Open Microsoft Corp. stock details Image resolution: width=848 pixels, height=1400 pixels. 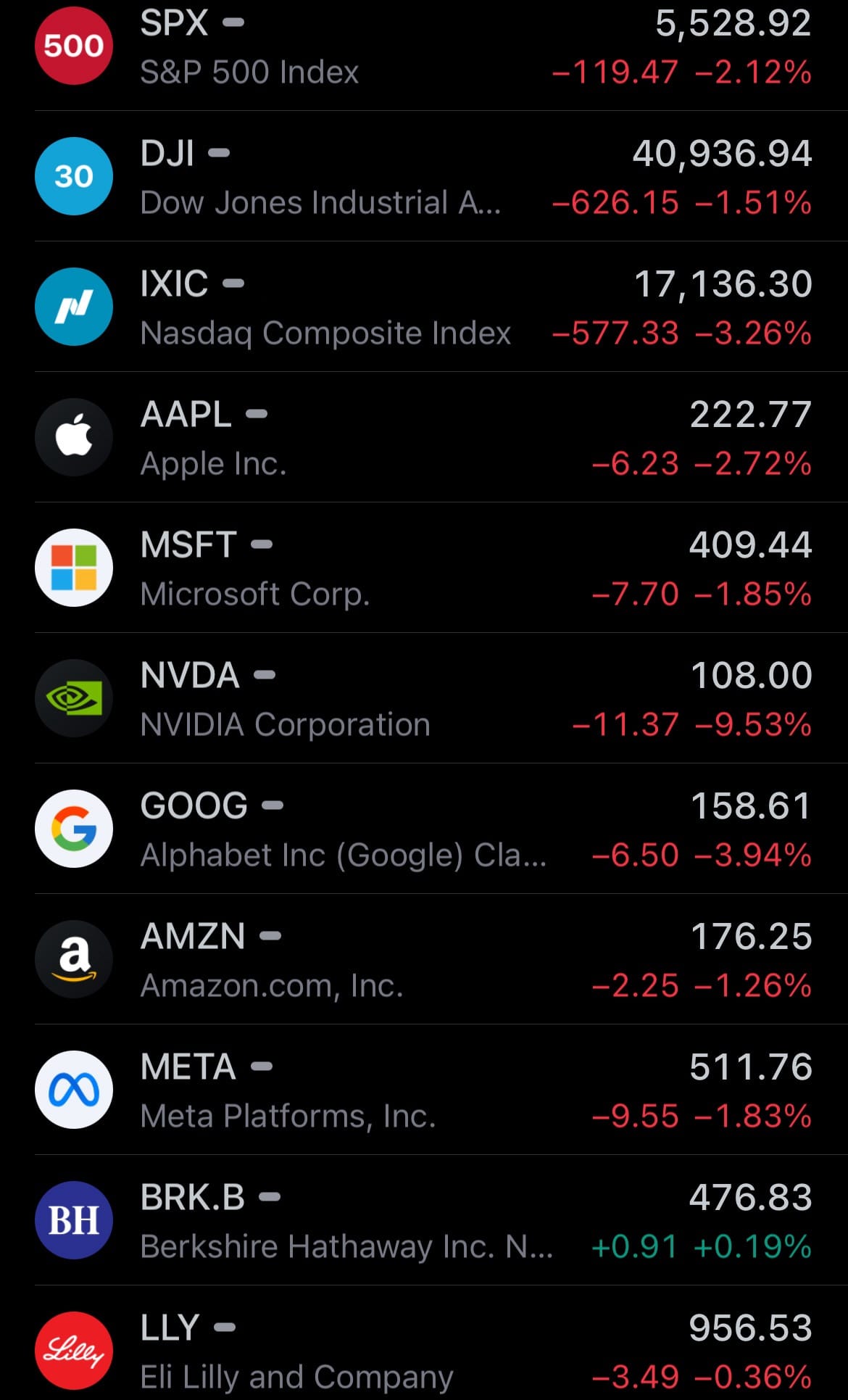[424, 568]
